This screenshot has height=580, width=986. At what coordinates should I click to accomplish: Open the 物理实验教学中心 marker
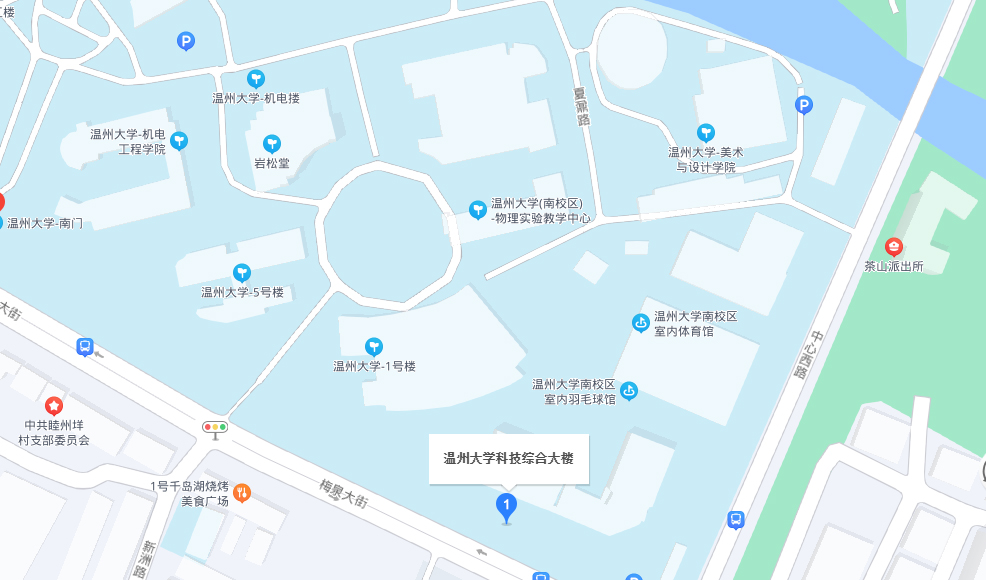click(x=478, y=209)
